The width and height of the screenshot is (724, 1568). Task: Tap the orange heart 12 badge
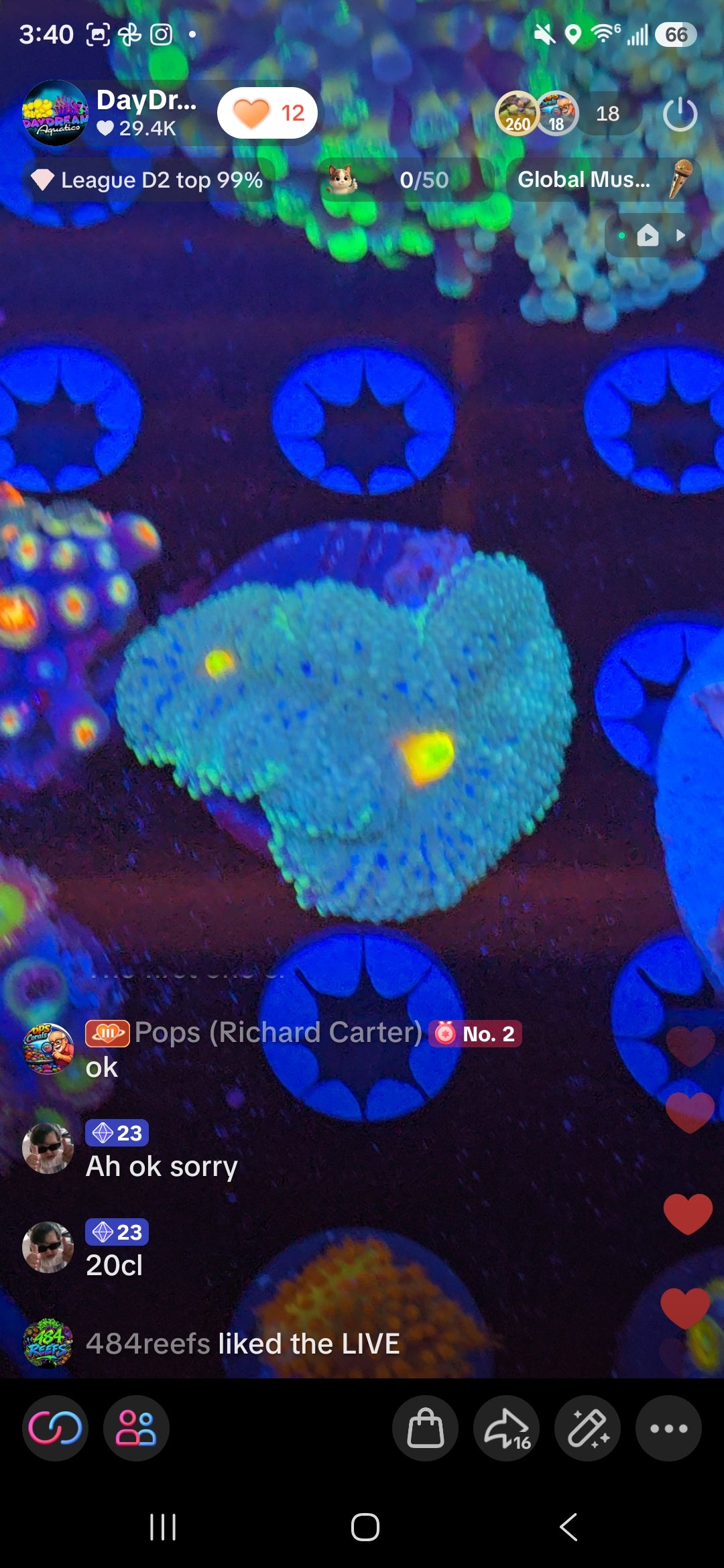click(268, 113)
